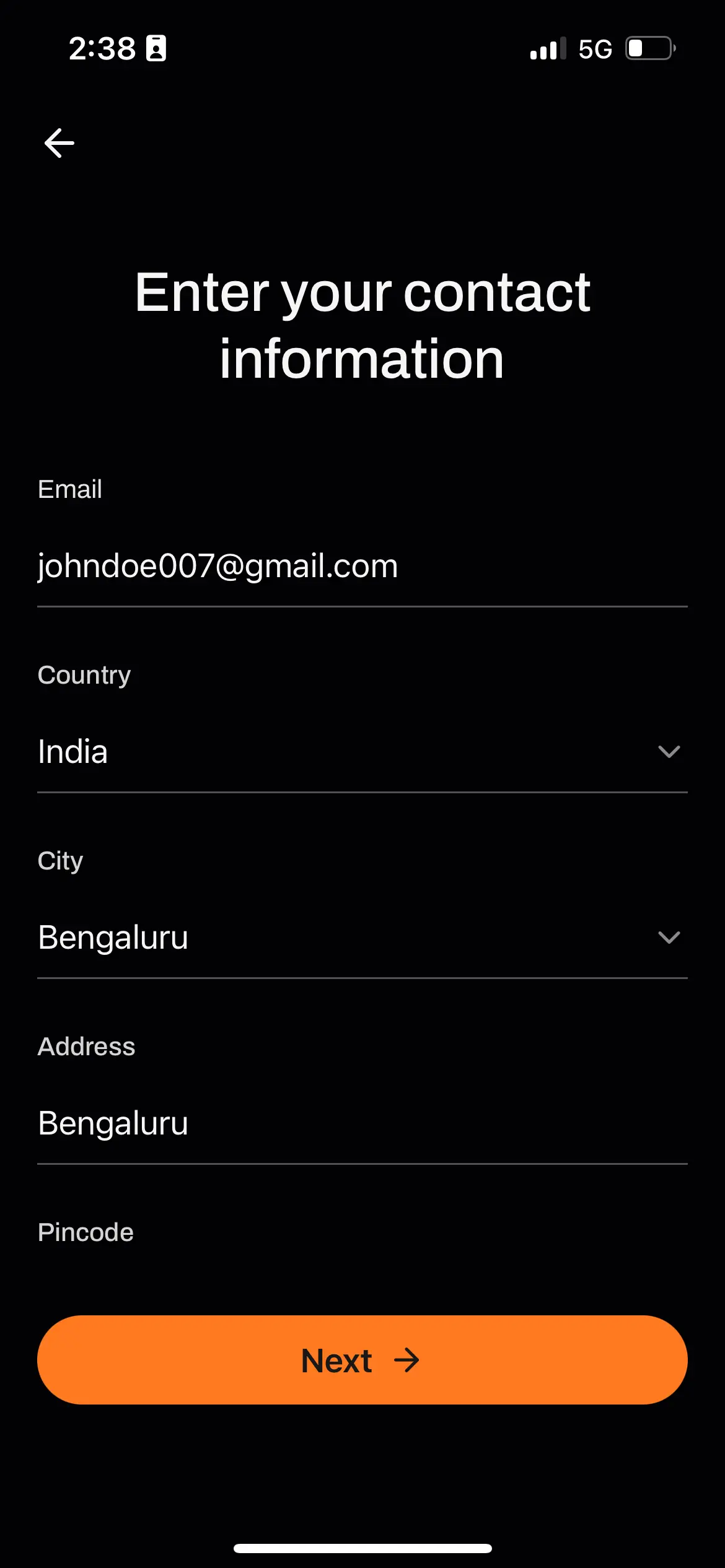Expand the City selection list

(362, 938)
